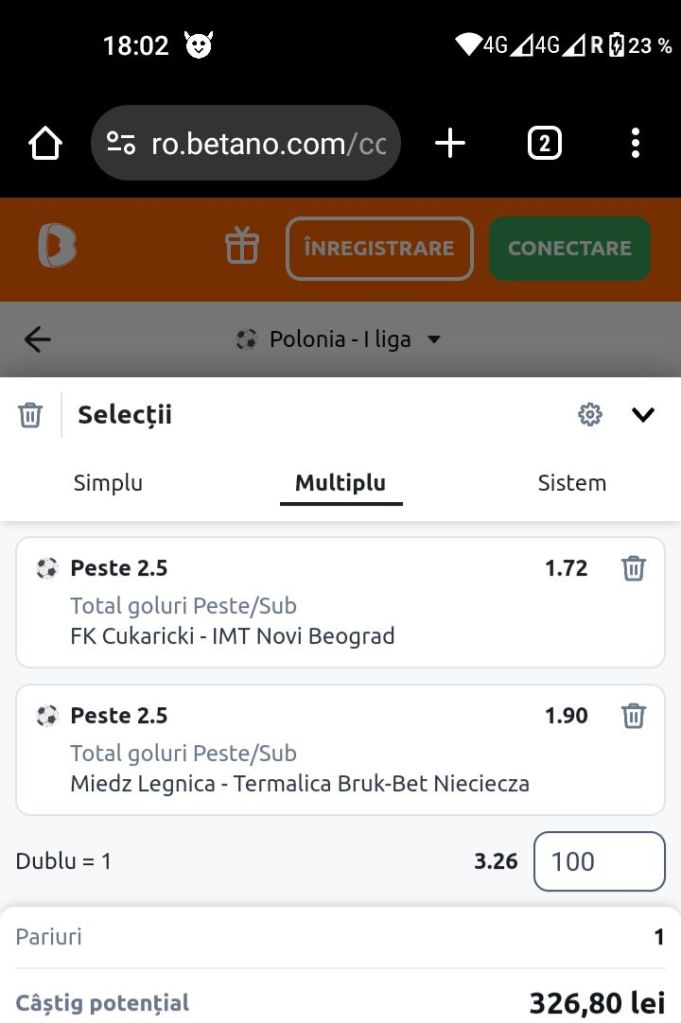Image resolution: width=681 pixels, height=1023 pixels.
Task: Delete the Miedz Legnica - Termalica selection
Action: (x=634, y=716)
